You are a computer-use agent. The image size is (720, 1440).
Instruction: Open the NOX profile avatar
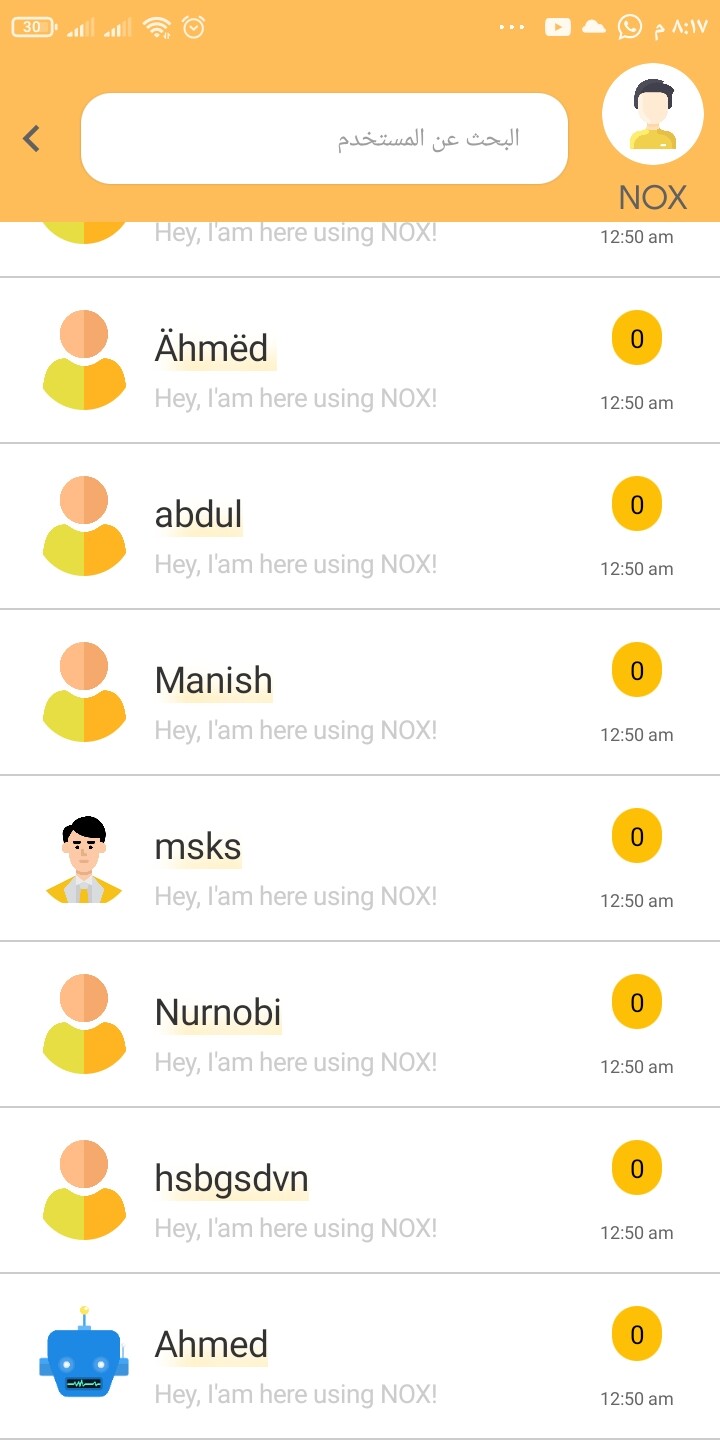click(x=652, y=114)
